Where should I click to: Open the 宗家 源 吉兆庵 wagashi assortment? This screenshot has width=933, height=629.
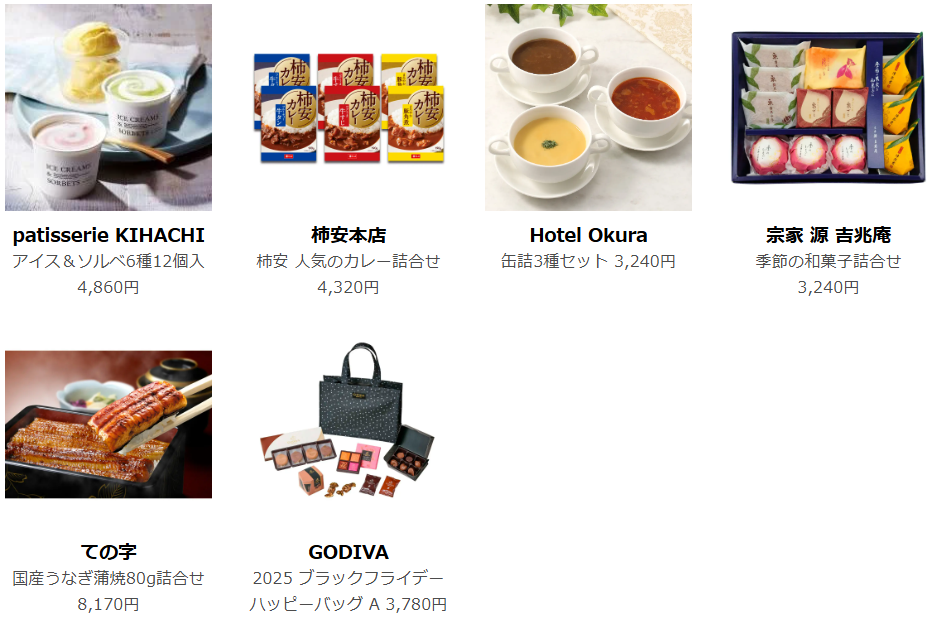(x=828, y=108)
